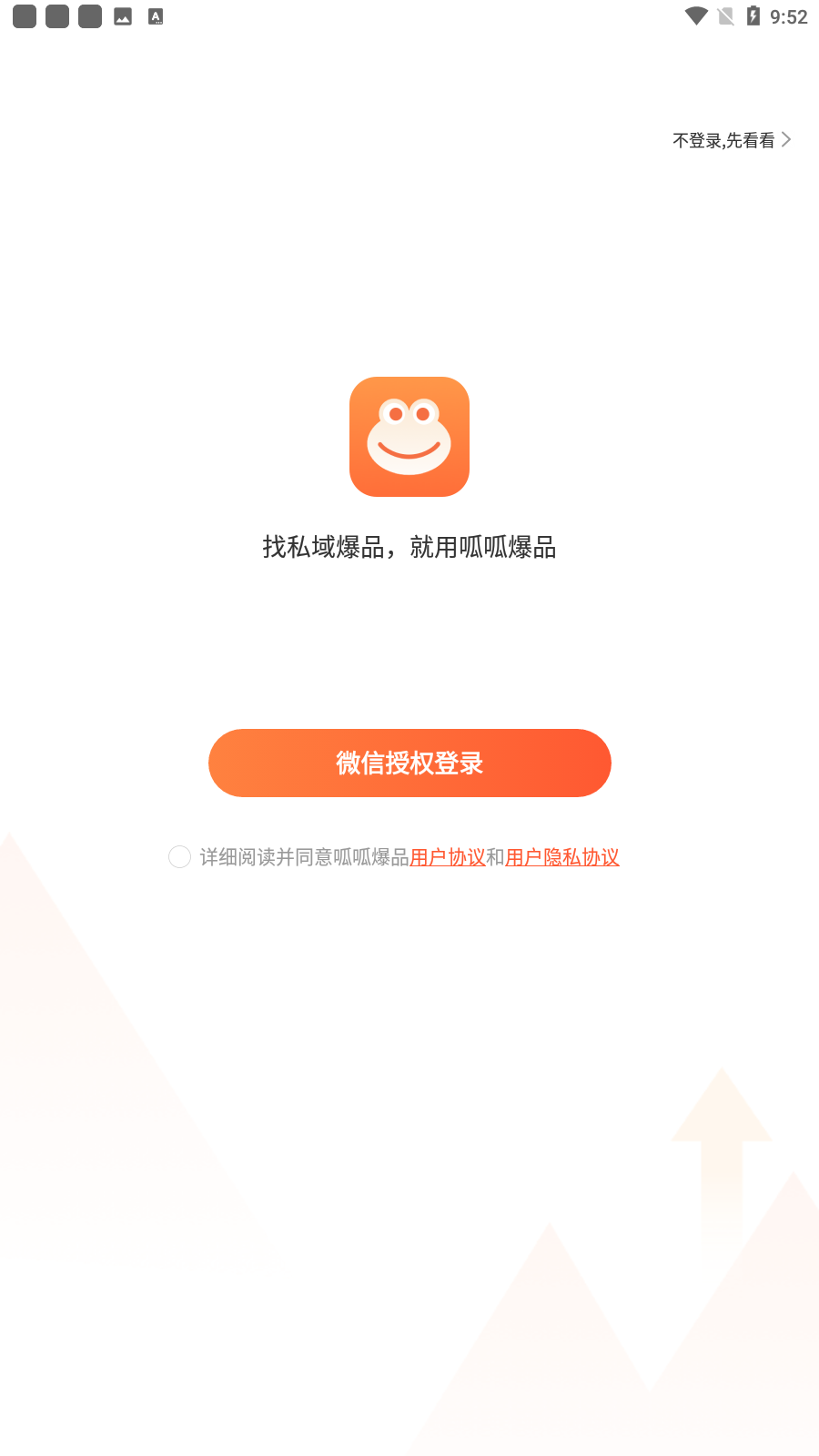Open the right-arrow beside the skip option
Image resolution: width=819 pixels, height=1456 pixels.
tap(788, 139)
